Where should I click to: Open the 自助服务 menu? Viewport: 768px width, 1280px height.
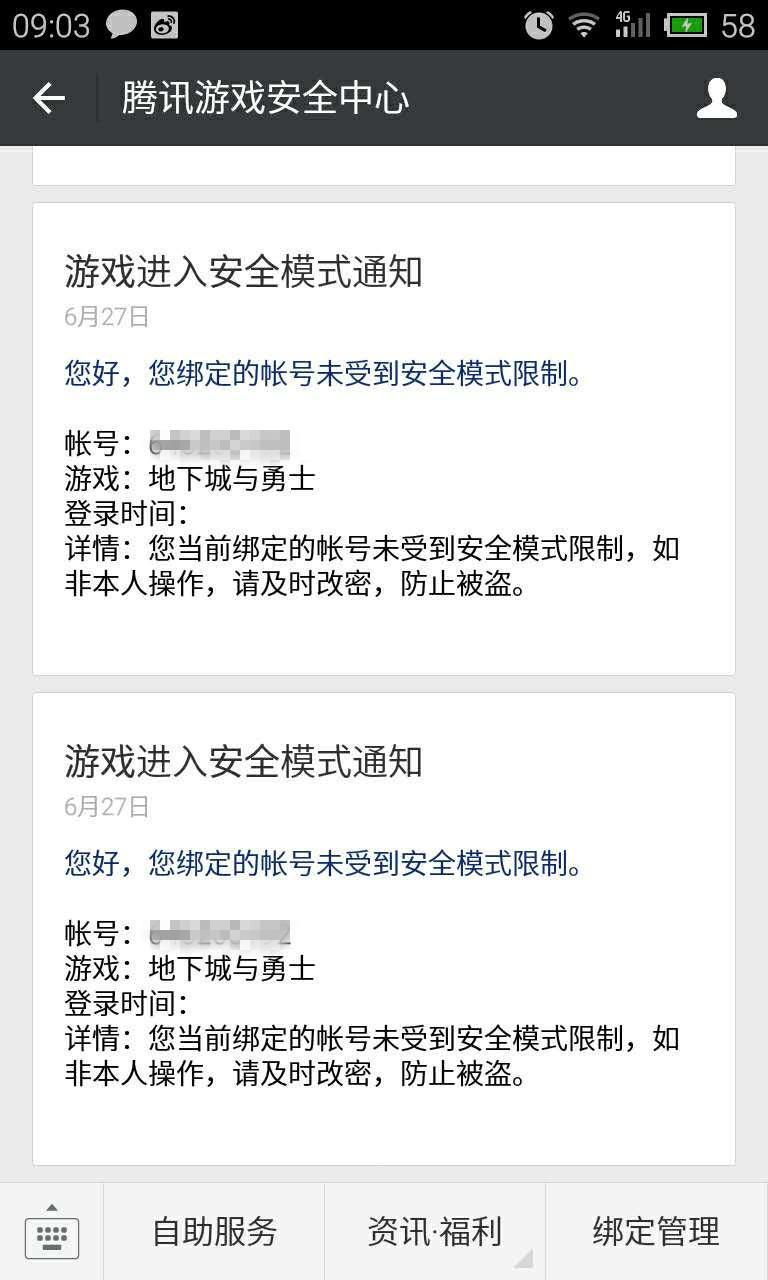pyautogui.click(x=214, y=1232)
